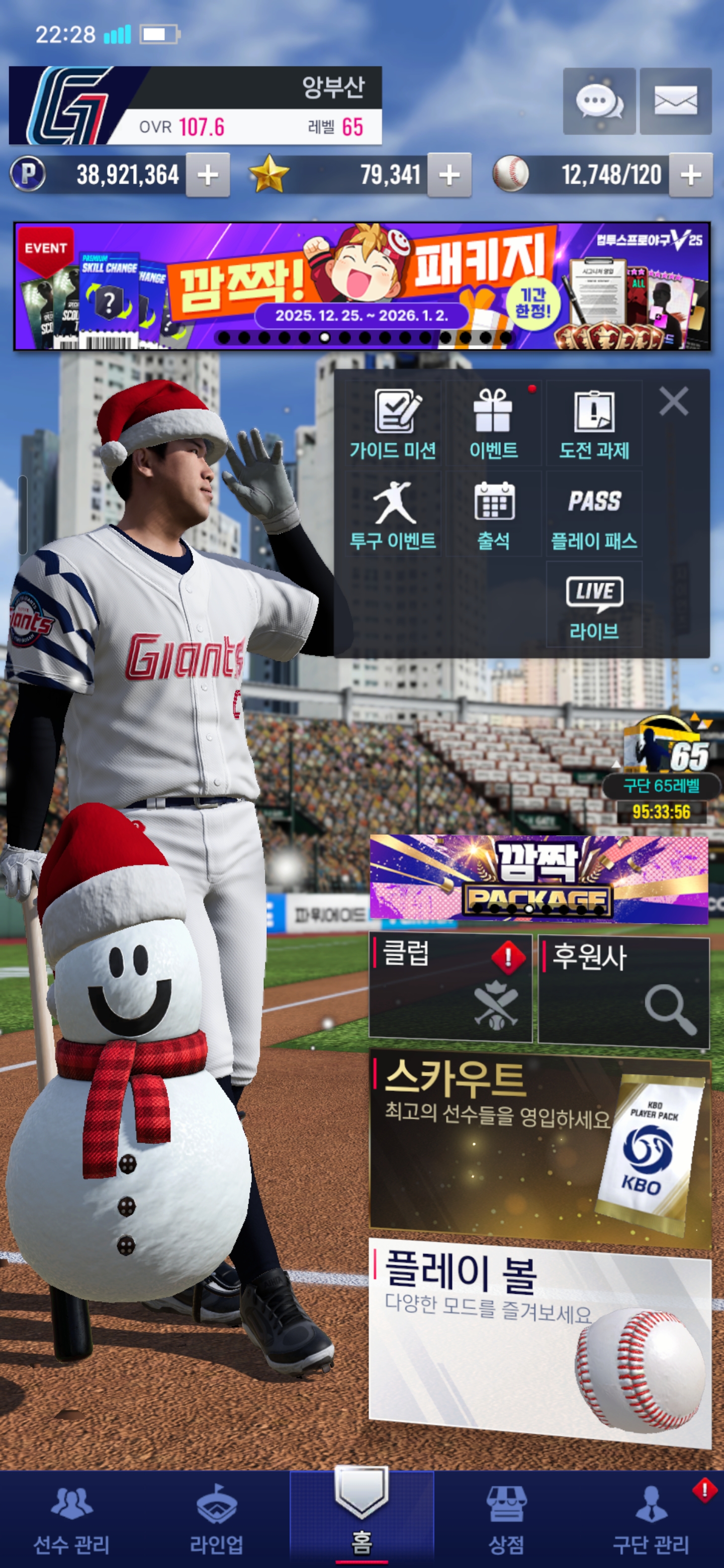Add more stars with plus button

[x=449, y=175]
